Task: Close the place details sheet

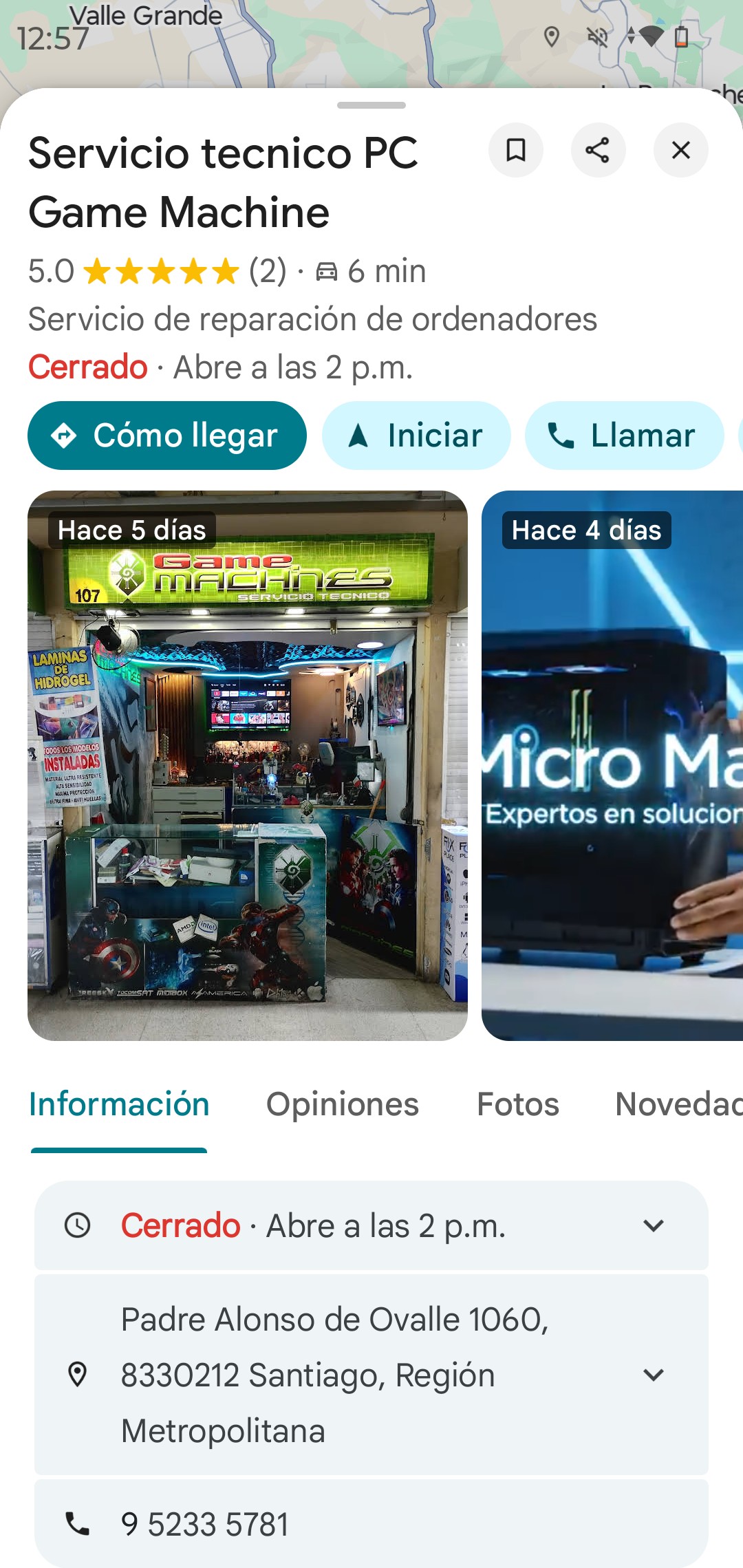Action: [680, 150]
